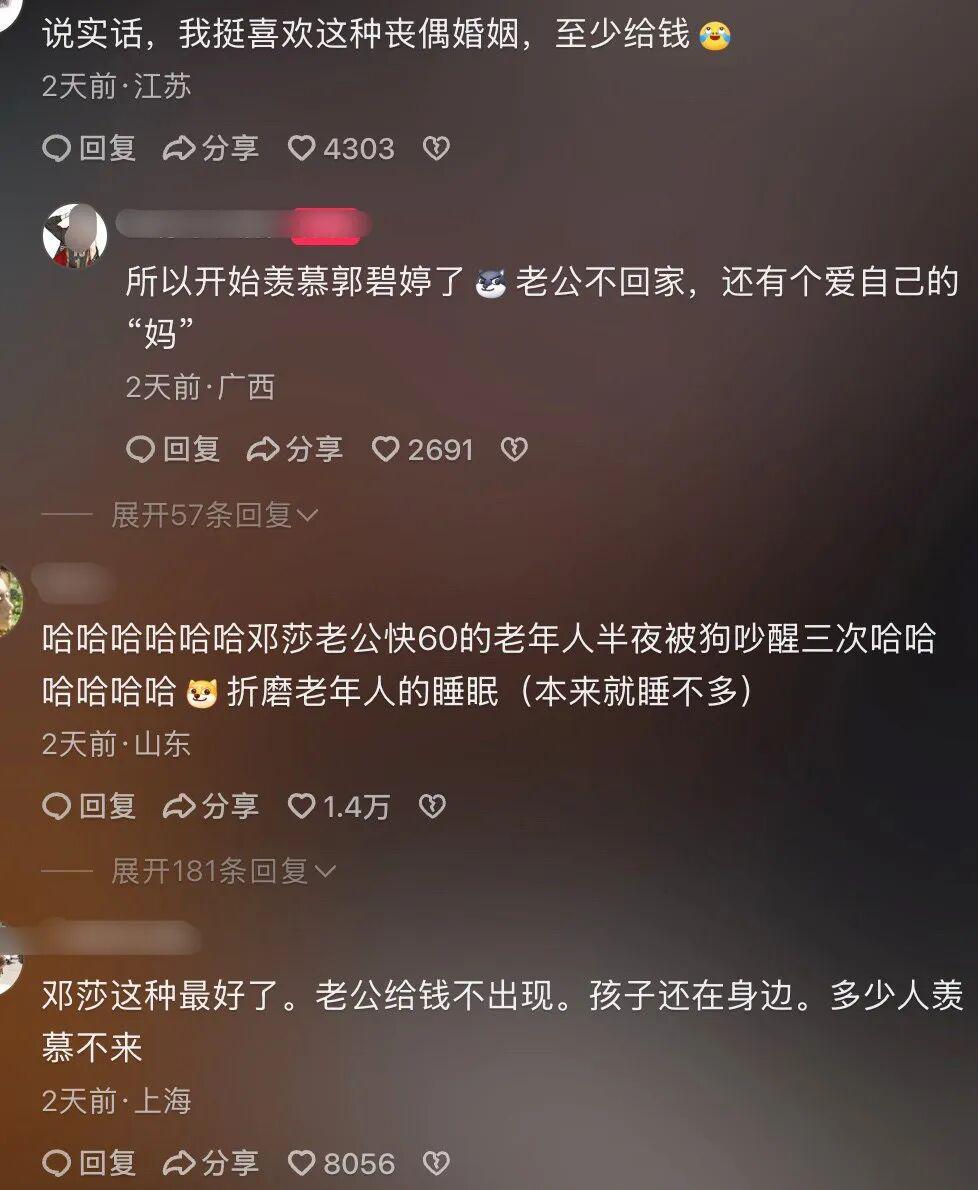Screen dimensions: 978x1190
Task: Open avatar of the 广西 commenter
Action: pos(75,235)
